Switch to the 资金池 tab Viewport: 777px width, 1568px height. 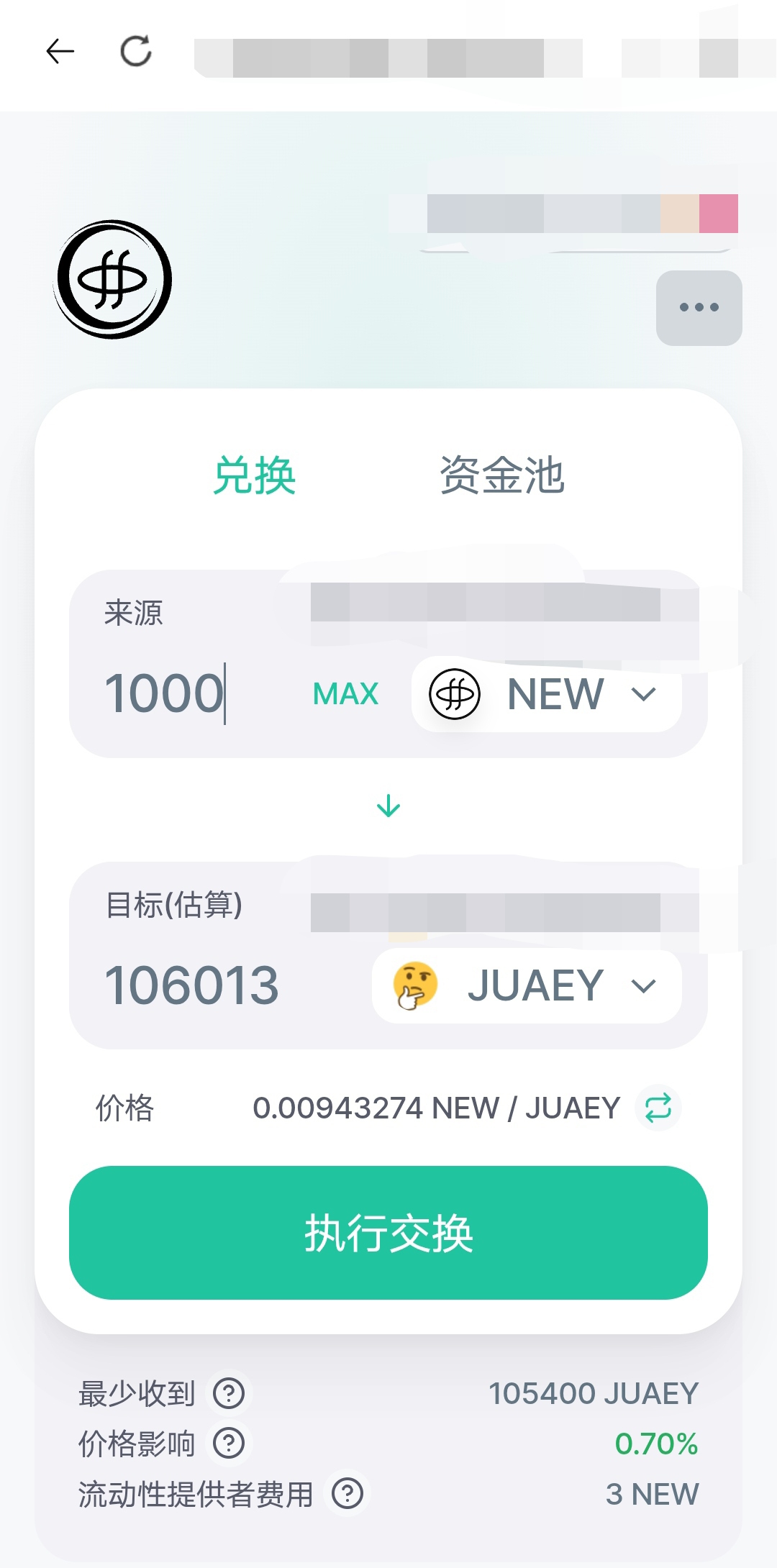501,475
